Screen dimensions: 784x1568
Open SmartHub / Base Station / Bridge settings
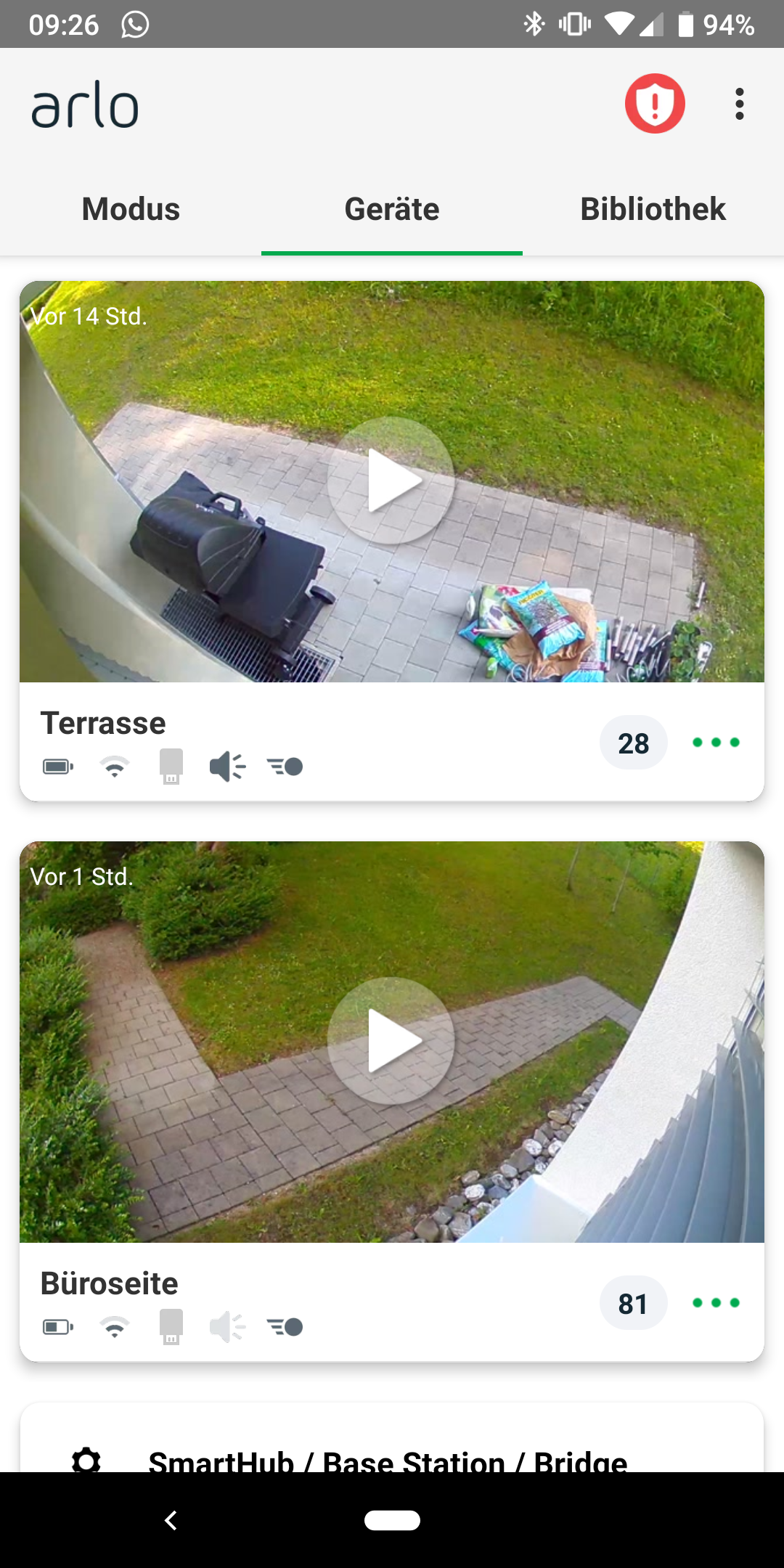tap(388, 1459)
